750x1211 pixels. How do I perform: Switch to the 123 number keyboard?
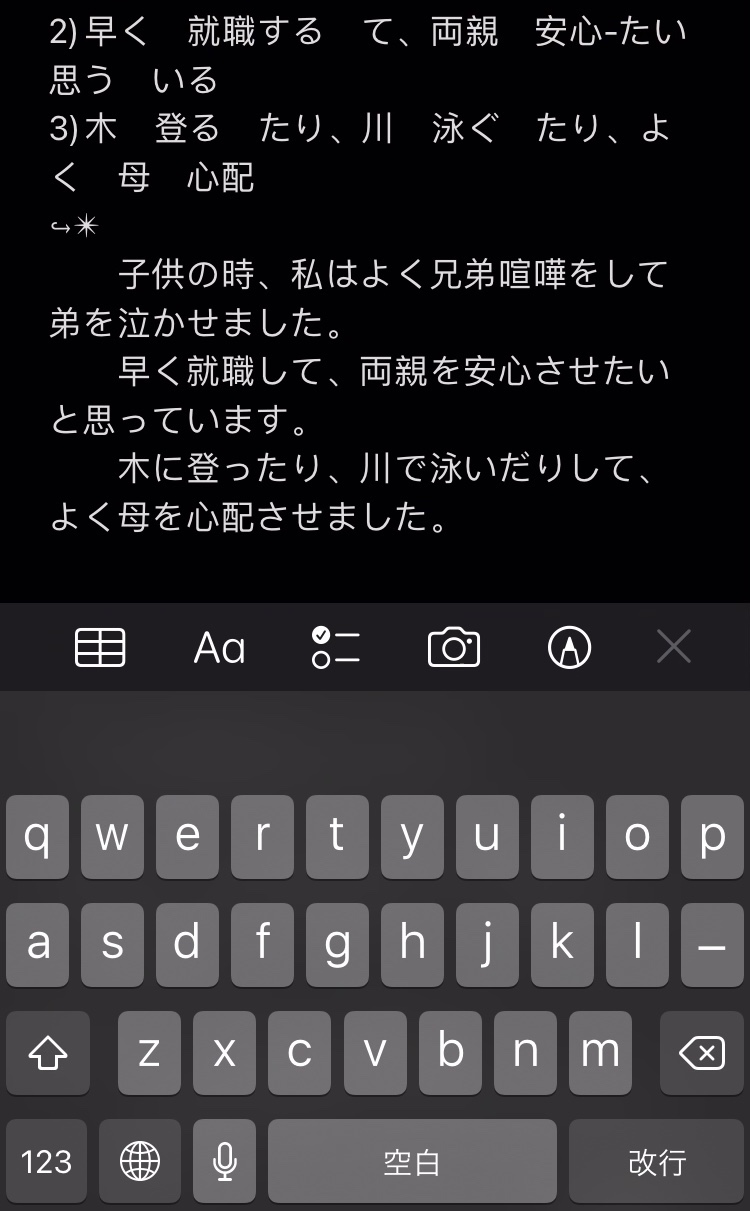47,1161
